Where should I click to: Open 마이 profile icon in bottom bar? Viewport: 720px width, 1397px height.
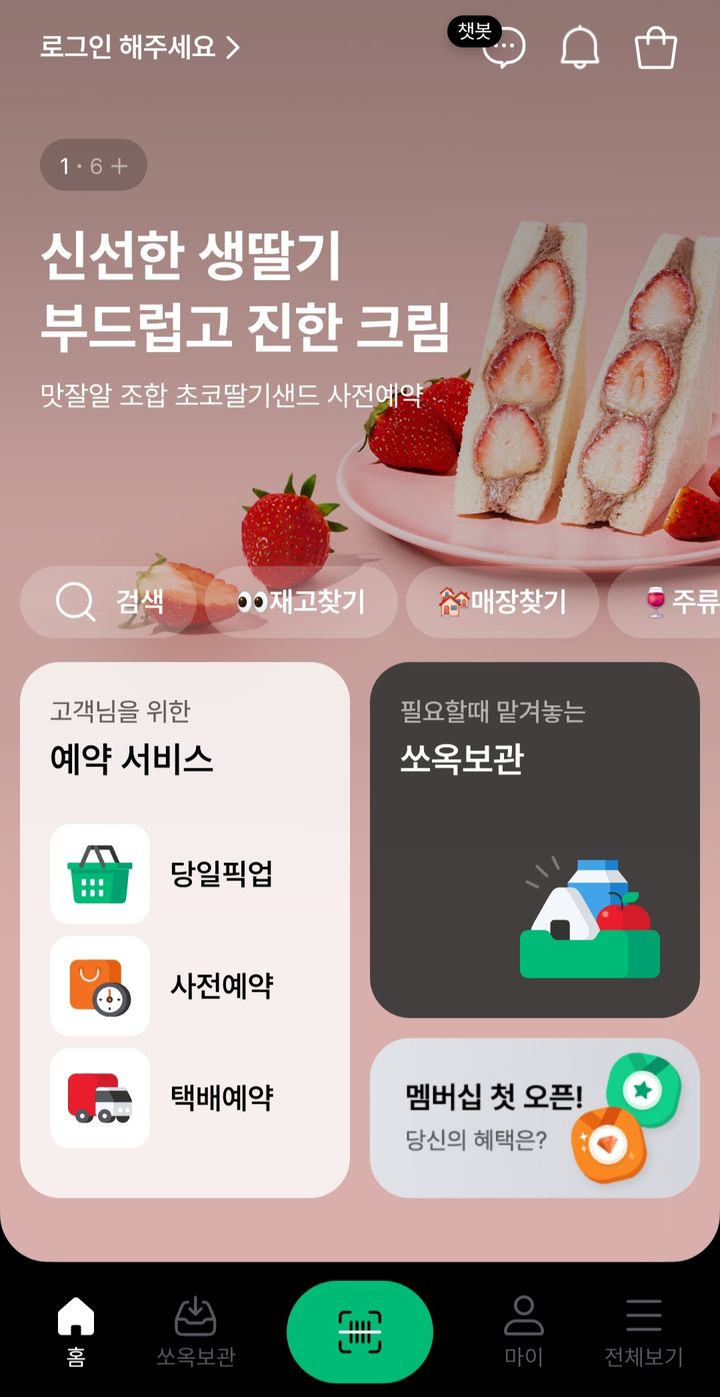pos(525,1325)
